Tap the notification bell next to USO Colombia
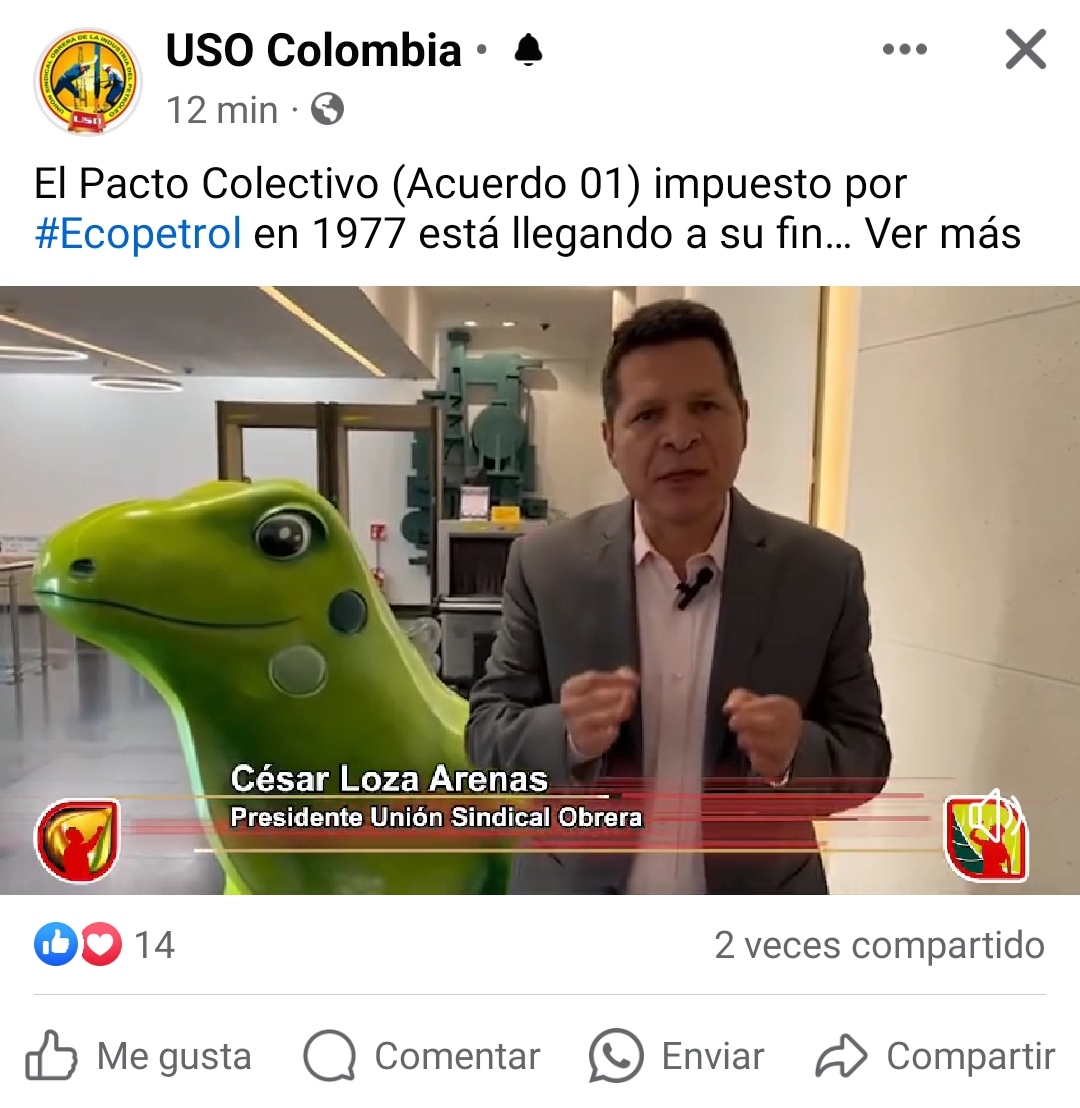1080x1108 pixels. 528,50
